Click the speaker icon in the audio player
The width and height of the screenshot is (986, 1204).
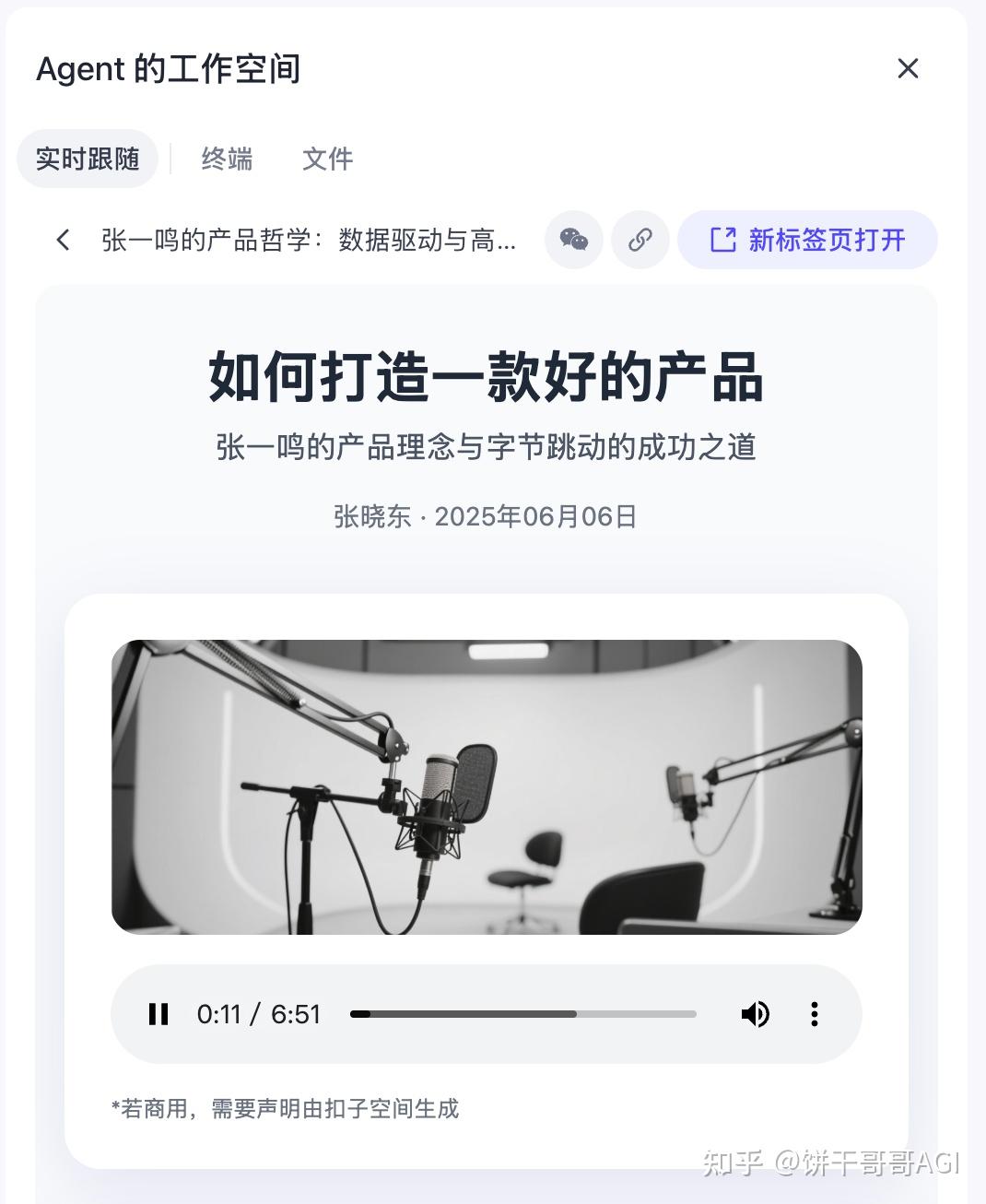coord(755,1014)
